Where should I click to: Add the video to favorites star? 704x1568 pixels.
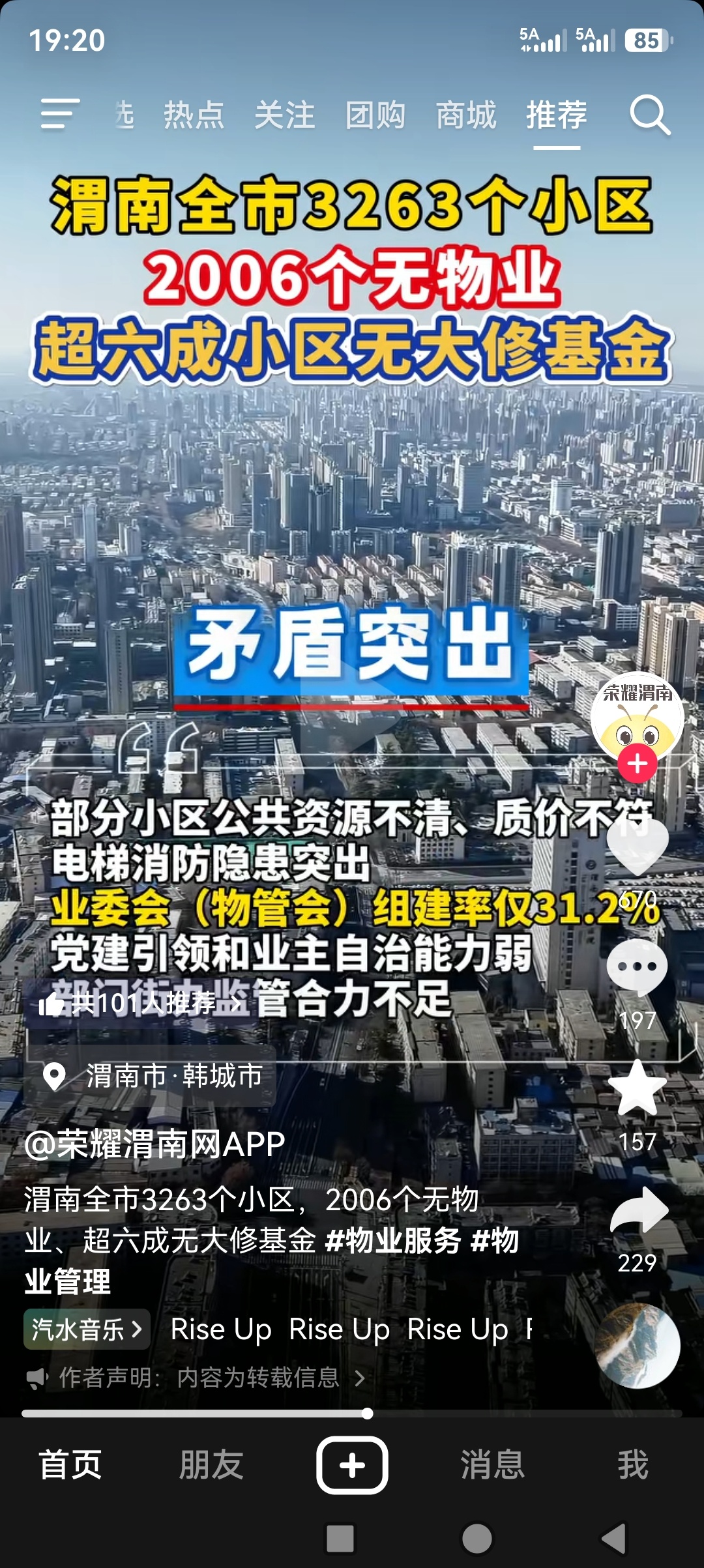[637, 1087]
